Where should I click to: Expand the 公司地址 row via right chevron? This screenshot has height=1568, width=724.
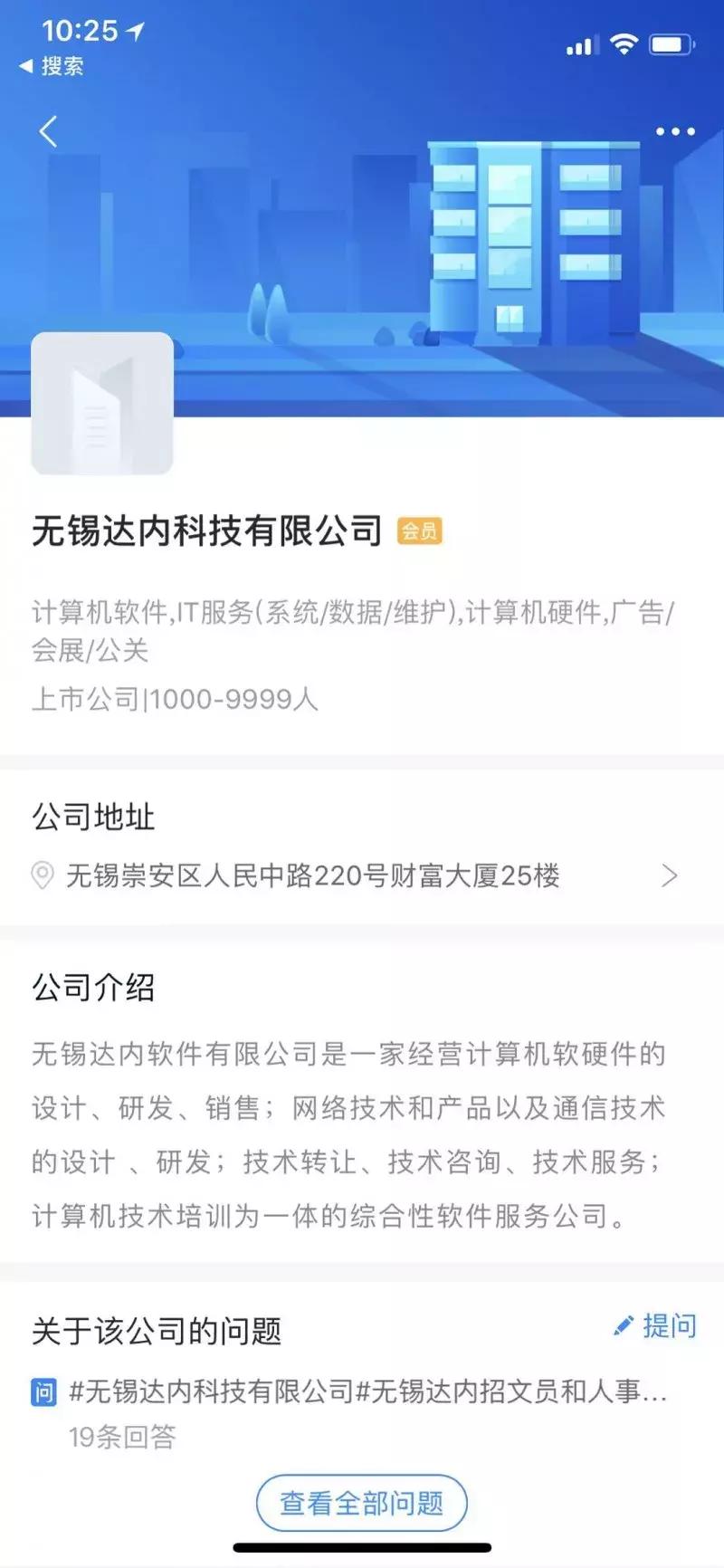pyautogui.click(x=670, y=875)
